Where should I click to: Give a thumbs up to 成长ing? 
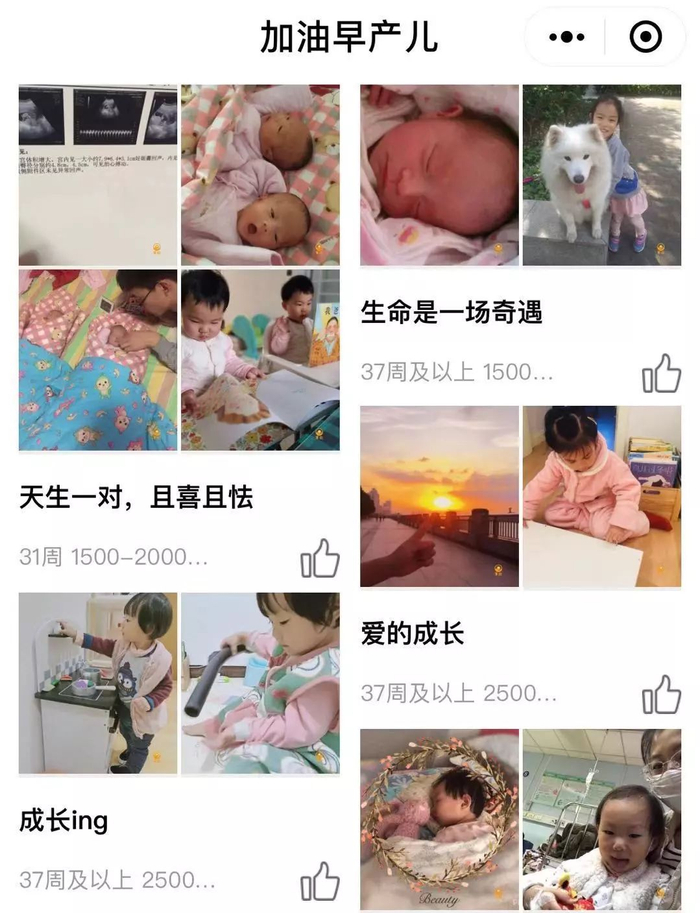[x=320, y=882]
